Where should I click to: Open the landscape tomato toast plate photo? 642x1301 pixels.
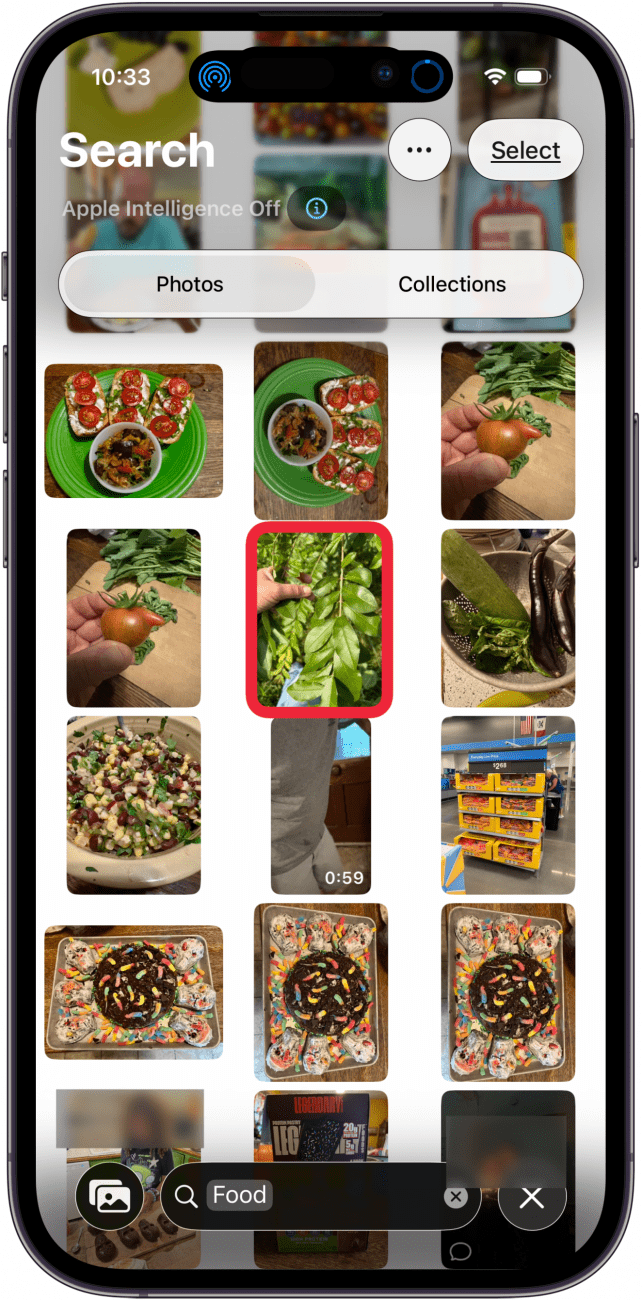coord(133,431)
